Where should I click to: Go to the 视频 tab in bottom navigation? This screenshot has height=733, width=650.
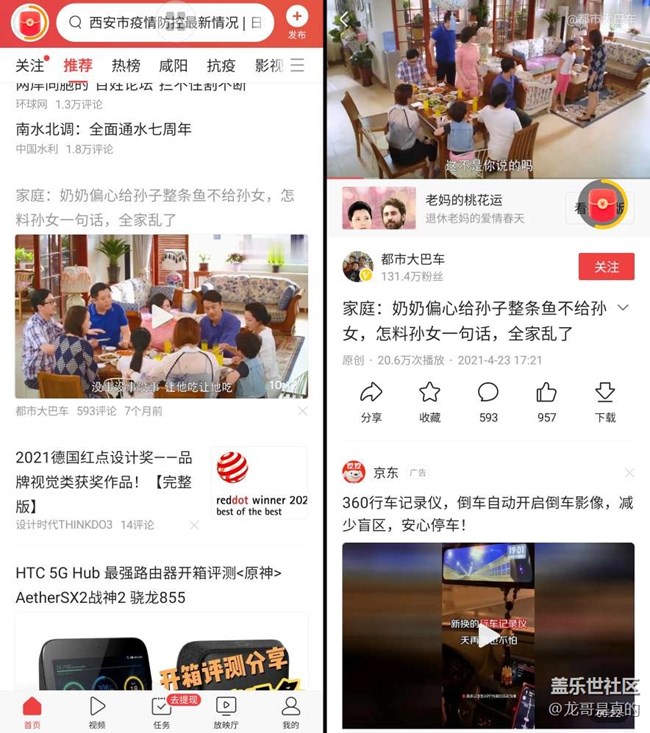pyautogui.click(x=97, y=711)
